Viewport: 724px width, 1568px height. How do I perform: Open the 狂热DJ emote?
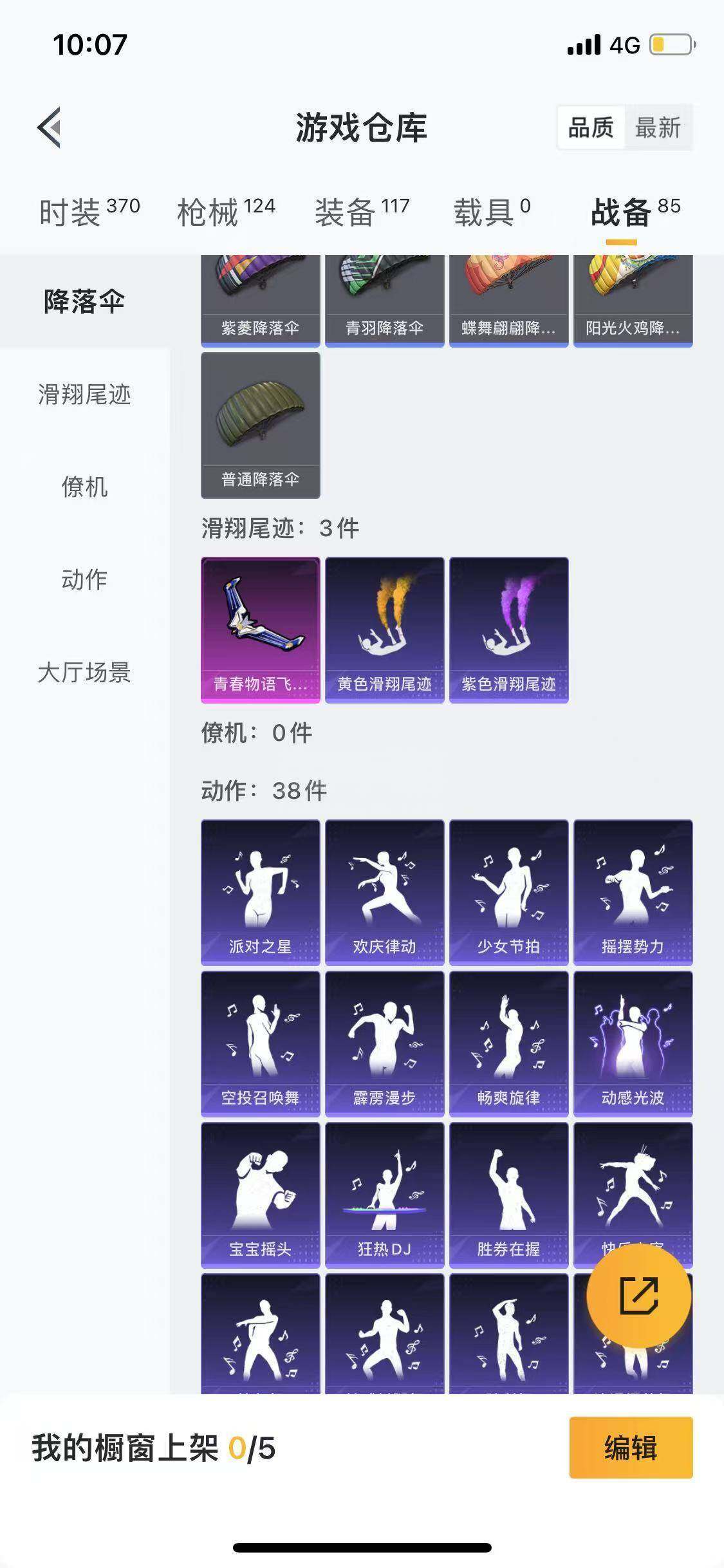(385, 1195)
